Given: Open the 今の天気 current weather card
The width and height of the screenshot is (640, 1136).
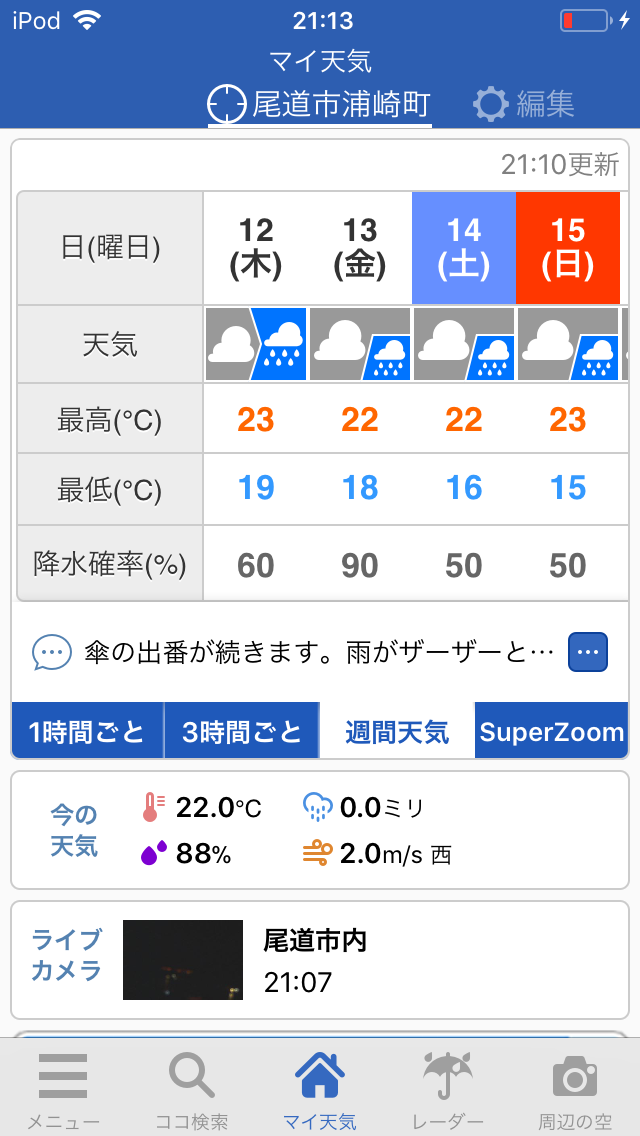Looking at the screenshot, I should click(x=320, y=830).
